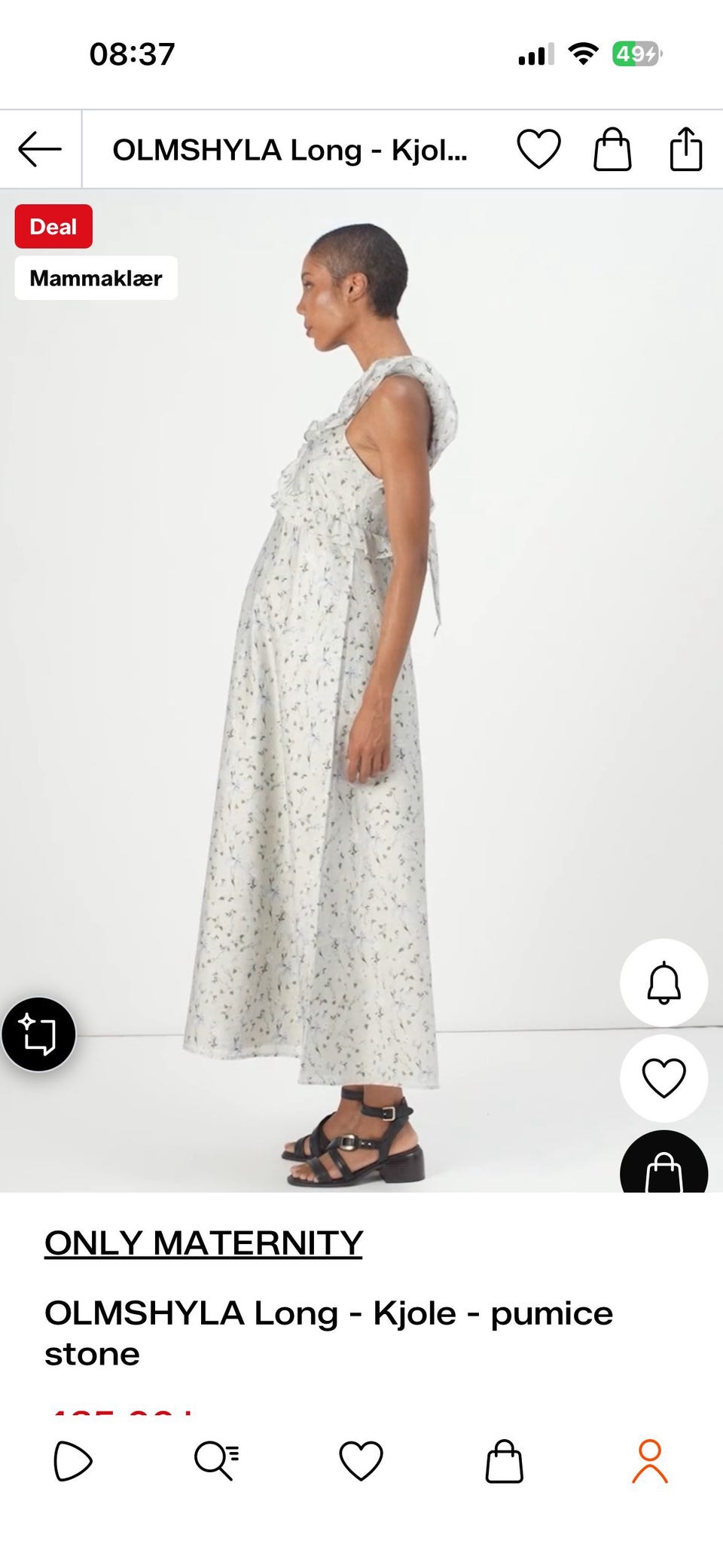Open the bag tab in bottom navigation
This screenshot has width=723, height=1568.
coord(505,1461)
